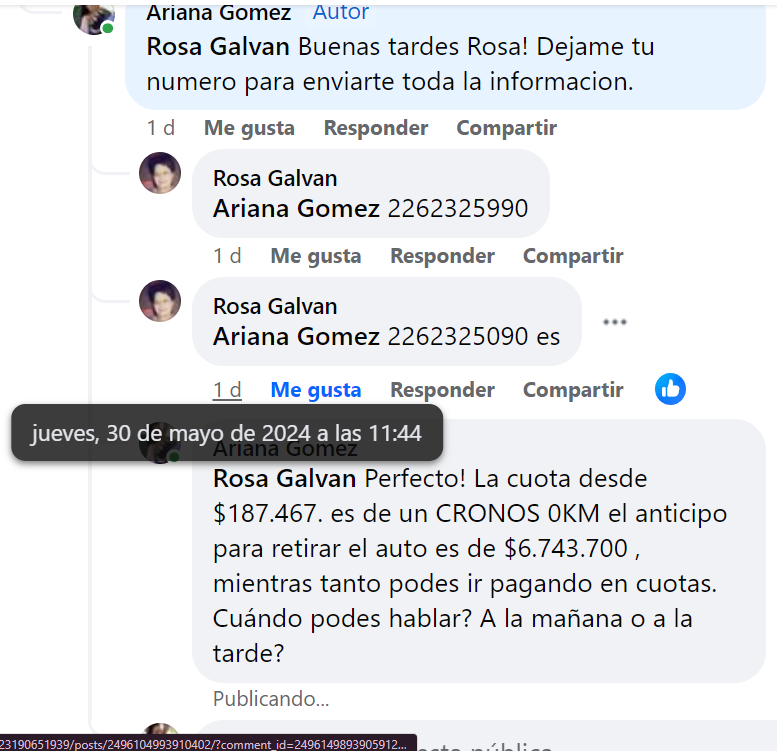Image resolution: width=777 pixels, height=751 pixels.
Task: Open Rosa Galvan mention in the CRONOS 0KM comment
Action: (x=284, y=478)
